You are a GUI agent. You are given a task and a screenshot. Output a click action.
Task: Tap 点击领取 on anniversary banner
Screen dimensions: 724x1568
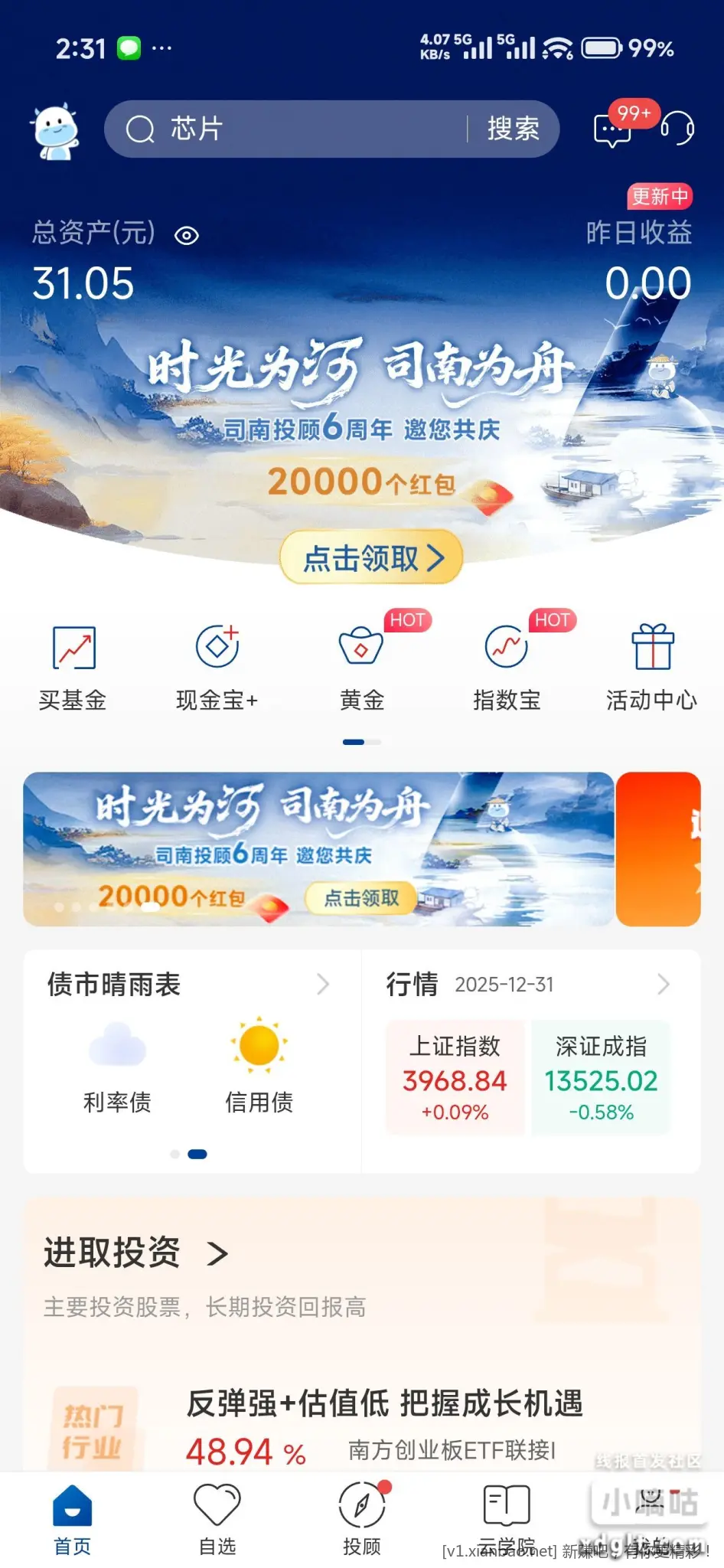click(372, 558)
